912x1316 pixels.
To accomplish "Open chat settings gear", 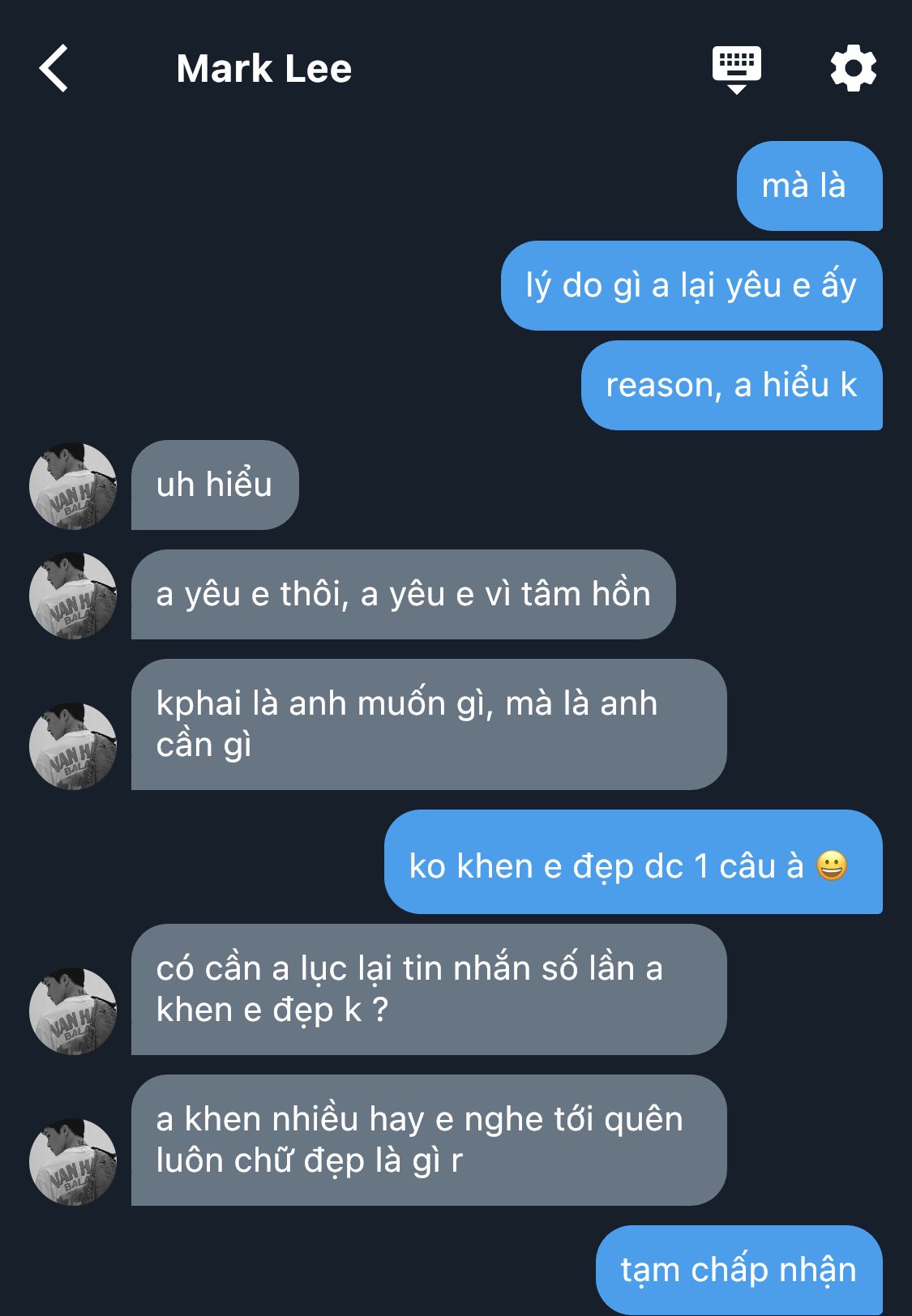I will tap(854, 68).
